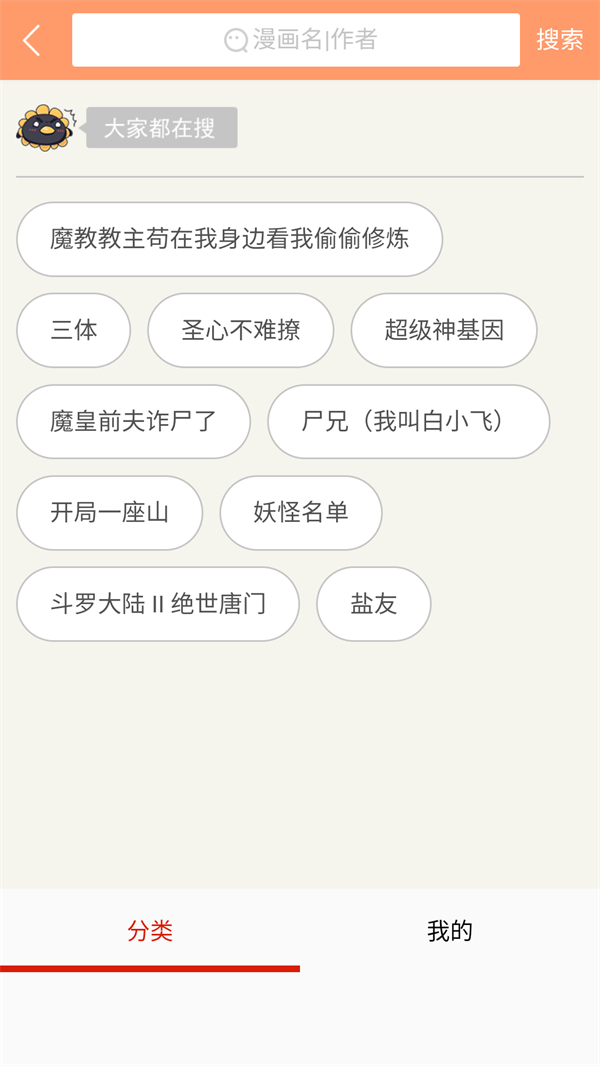Focus the 漫画名|作者 search field
The width and height of the screenshot is (600, 1066).
pos(296,40)
